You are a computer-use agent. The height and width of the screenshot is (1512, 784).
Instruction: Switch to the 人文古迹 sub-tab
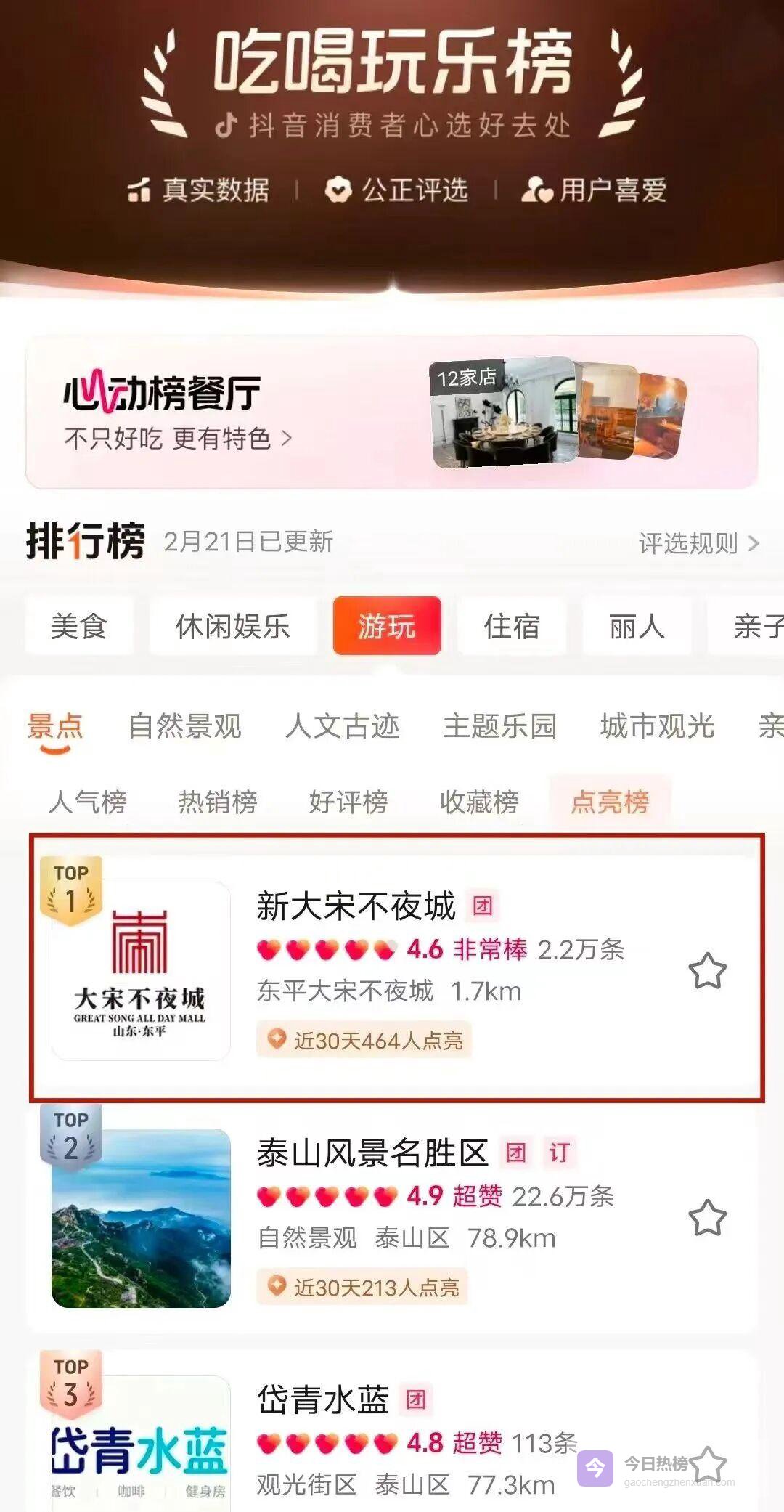[x=342, y=726]
